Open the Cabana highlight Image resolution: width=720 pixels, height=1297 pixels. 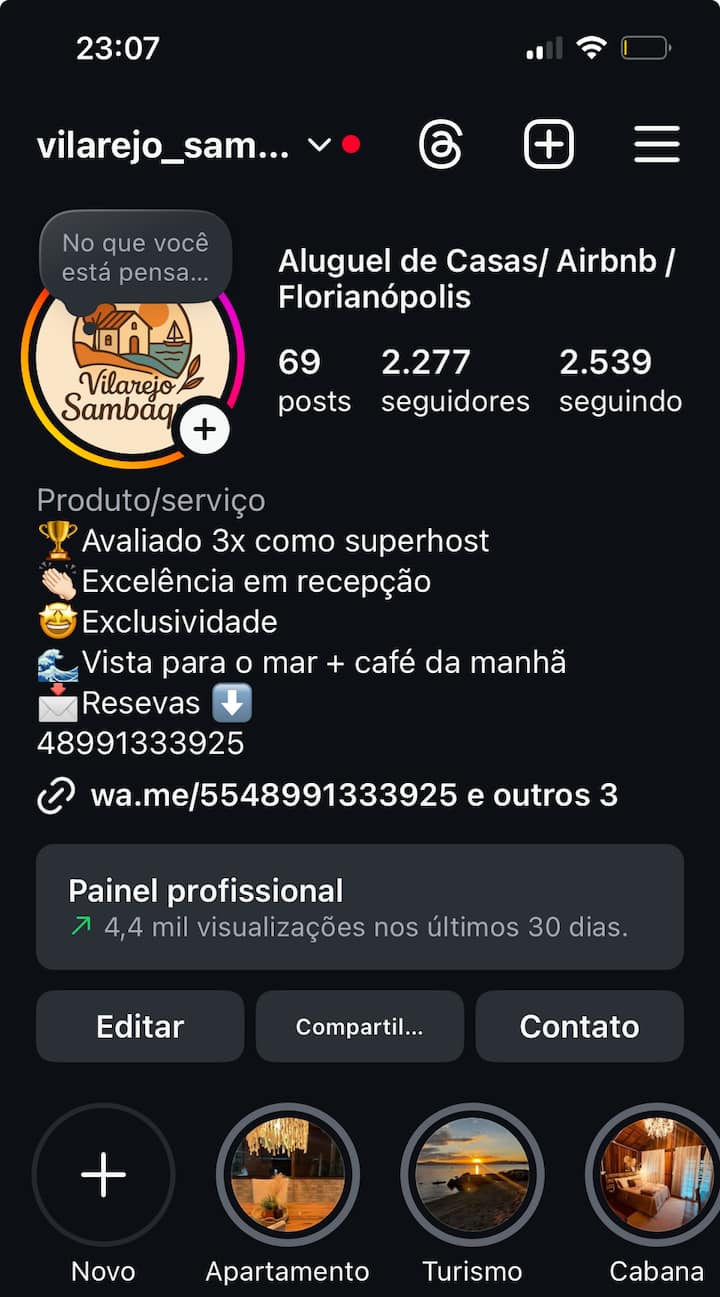click(655, 1175)
